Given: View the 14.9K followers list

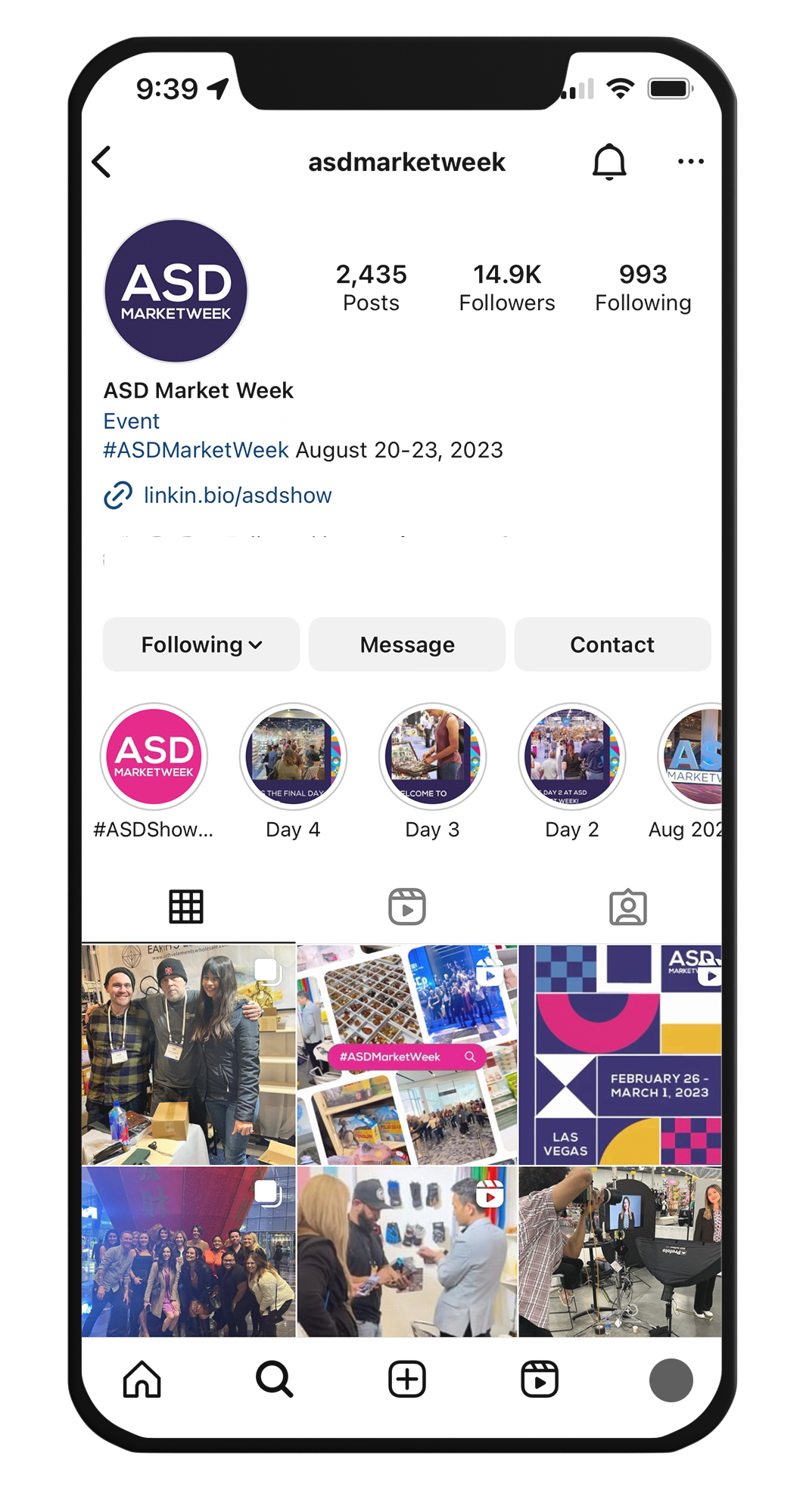Looking at the screenshot, I should click(506, 287).
